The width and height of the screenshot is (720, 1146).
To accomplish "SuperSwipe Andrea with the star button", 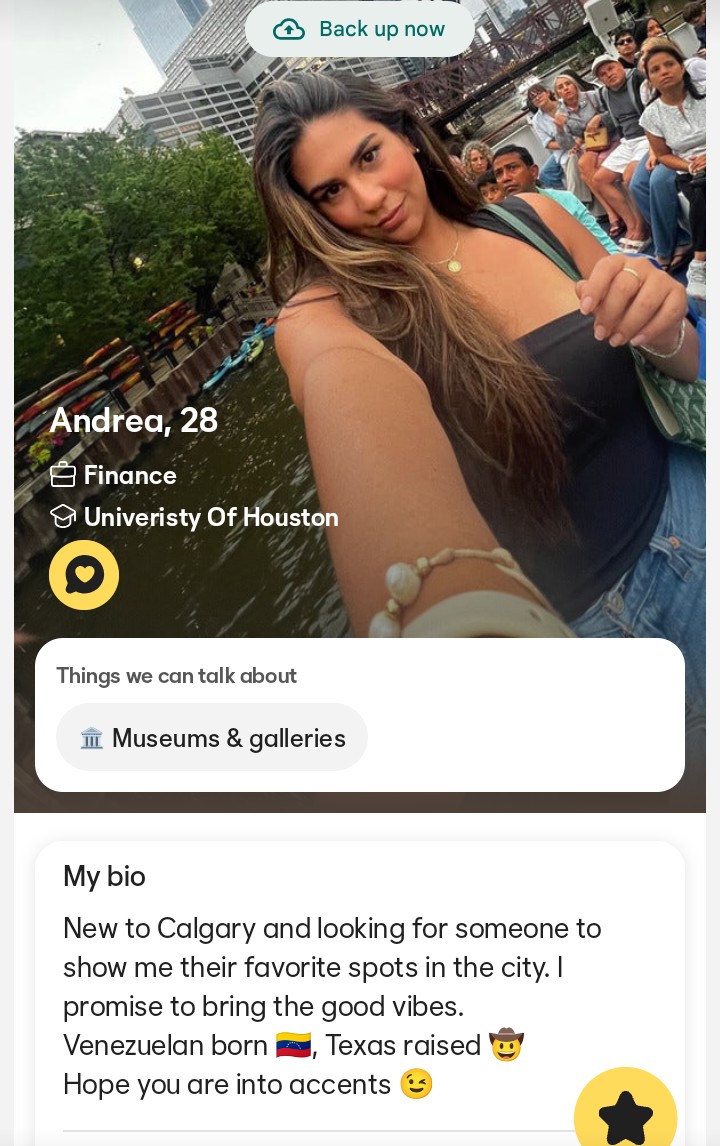I will point(625,1115).
